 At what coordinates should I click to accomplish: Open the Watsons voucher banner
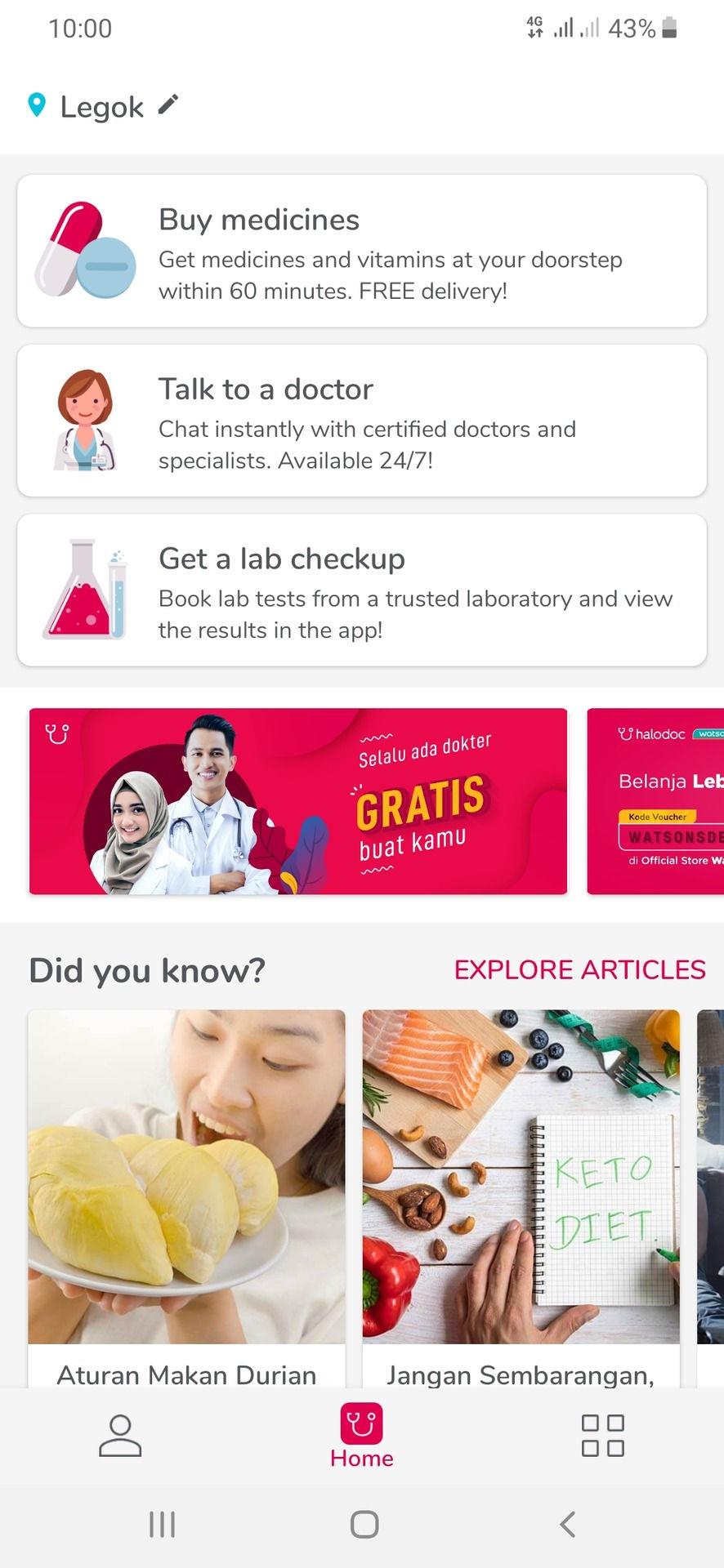click(x=655, y=801)
